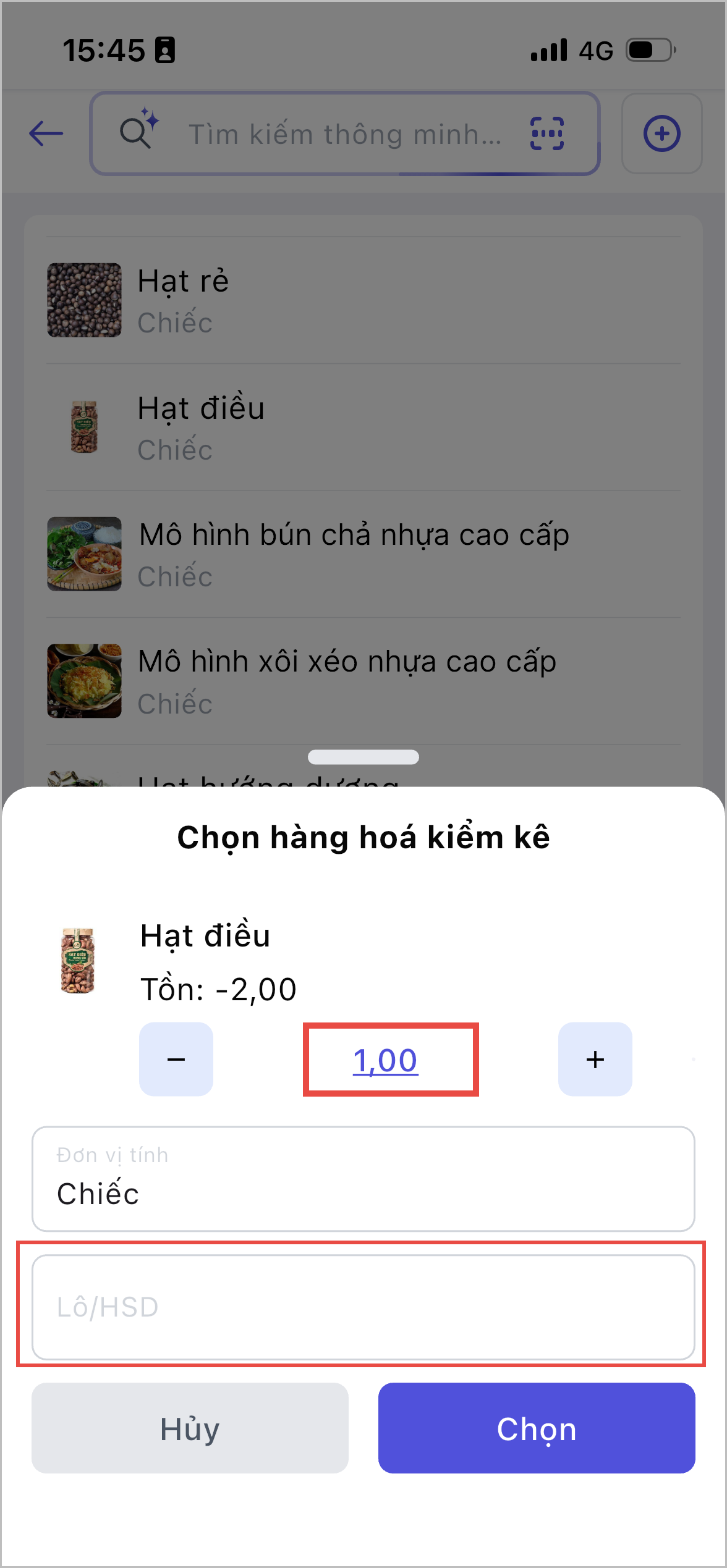The image size is (727, 1568).
Task: Choose Mô hình xôi xéo nhựa cao cấp
Action: point(363,681)
